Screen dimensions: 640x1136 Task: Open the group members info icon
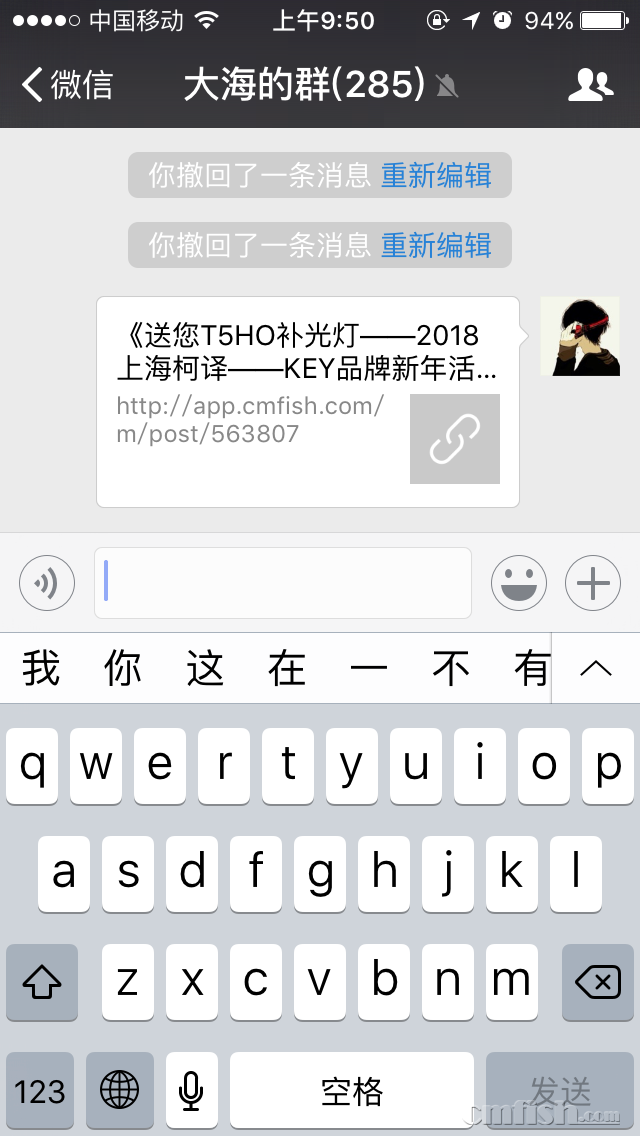tap(590, 85)
